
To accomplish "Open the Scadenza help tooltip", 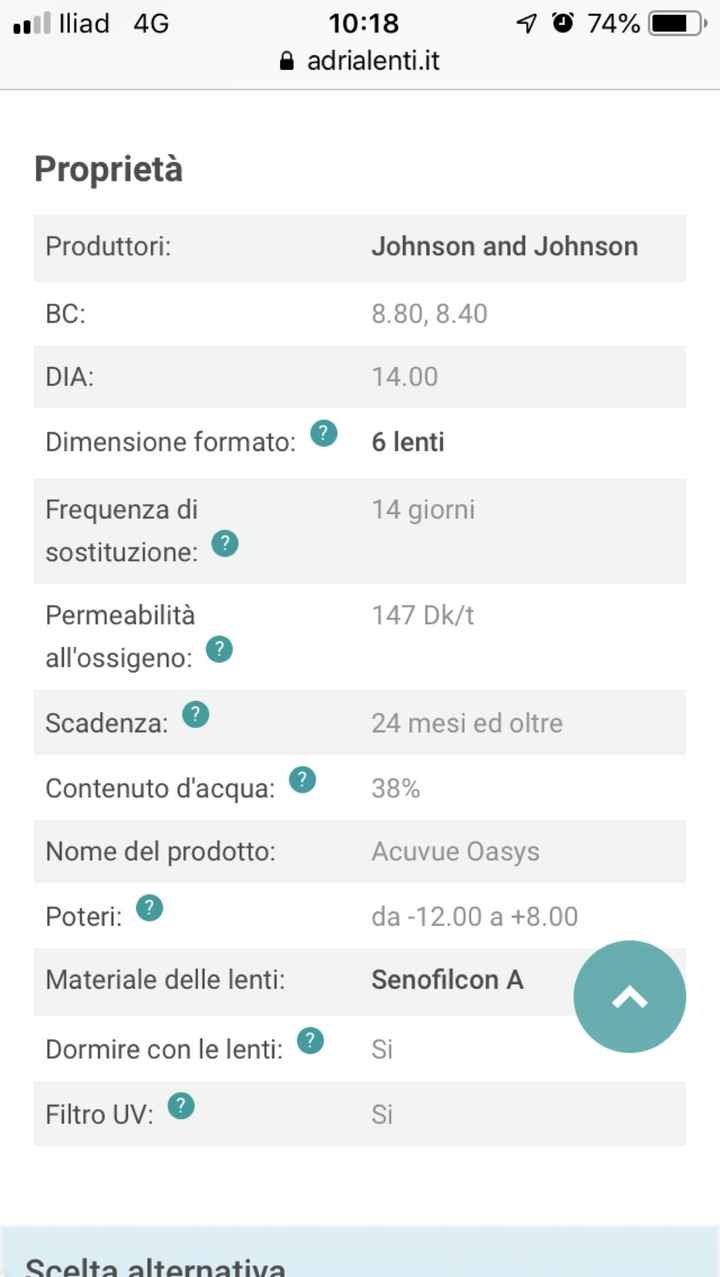I will (x=196, y=715).
